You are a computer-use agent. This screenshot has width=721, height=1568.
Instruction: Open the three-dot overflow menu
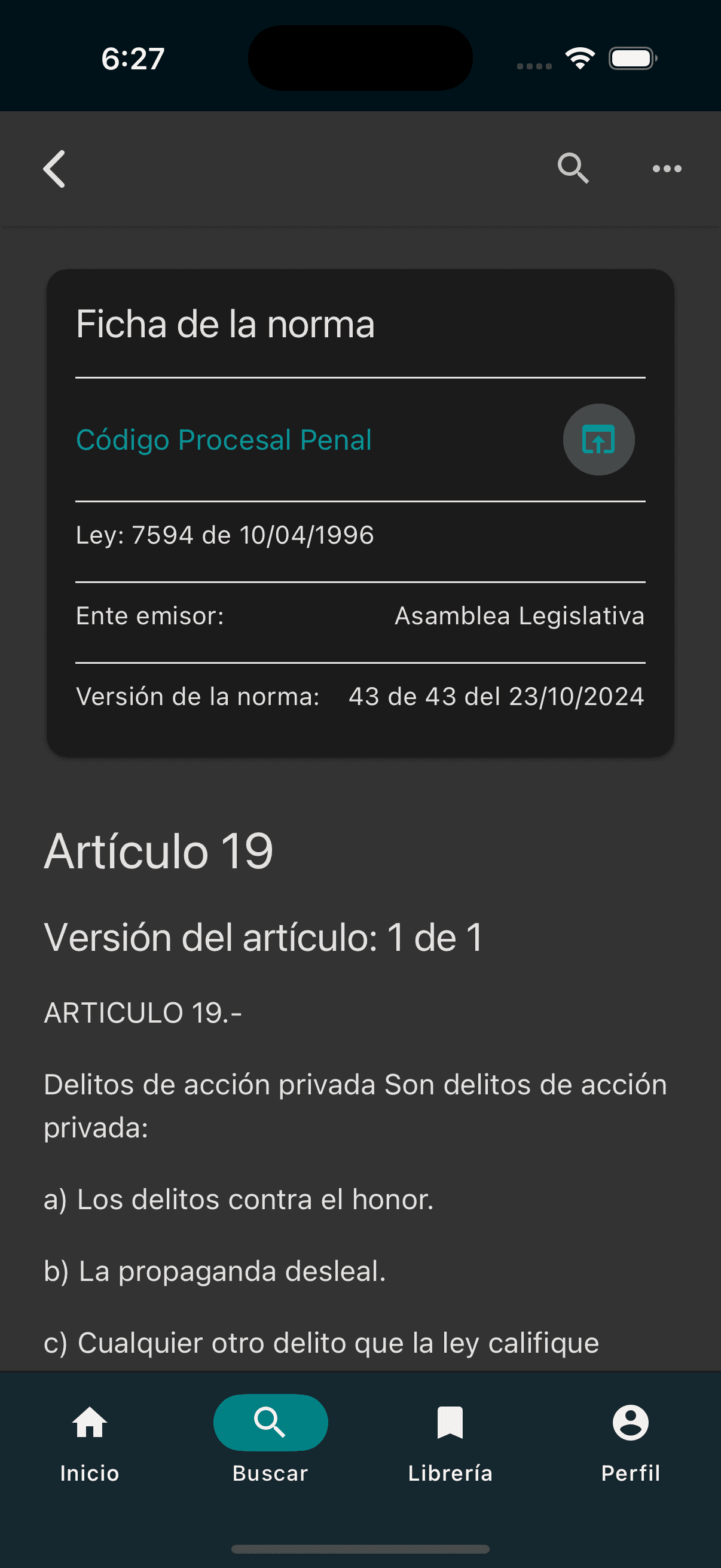[667, 169]
